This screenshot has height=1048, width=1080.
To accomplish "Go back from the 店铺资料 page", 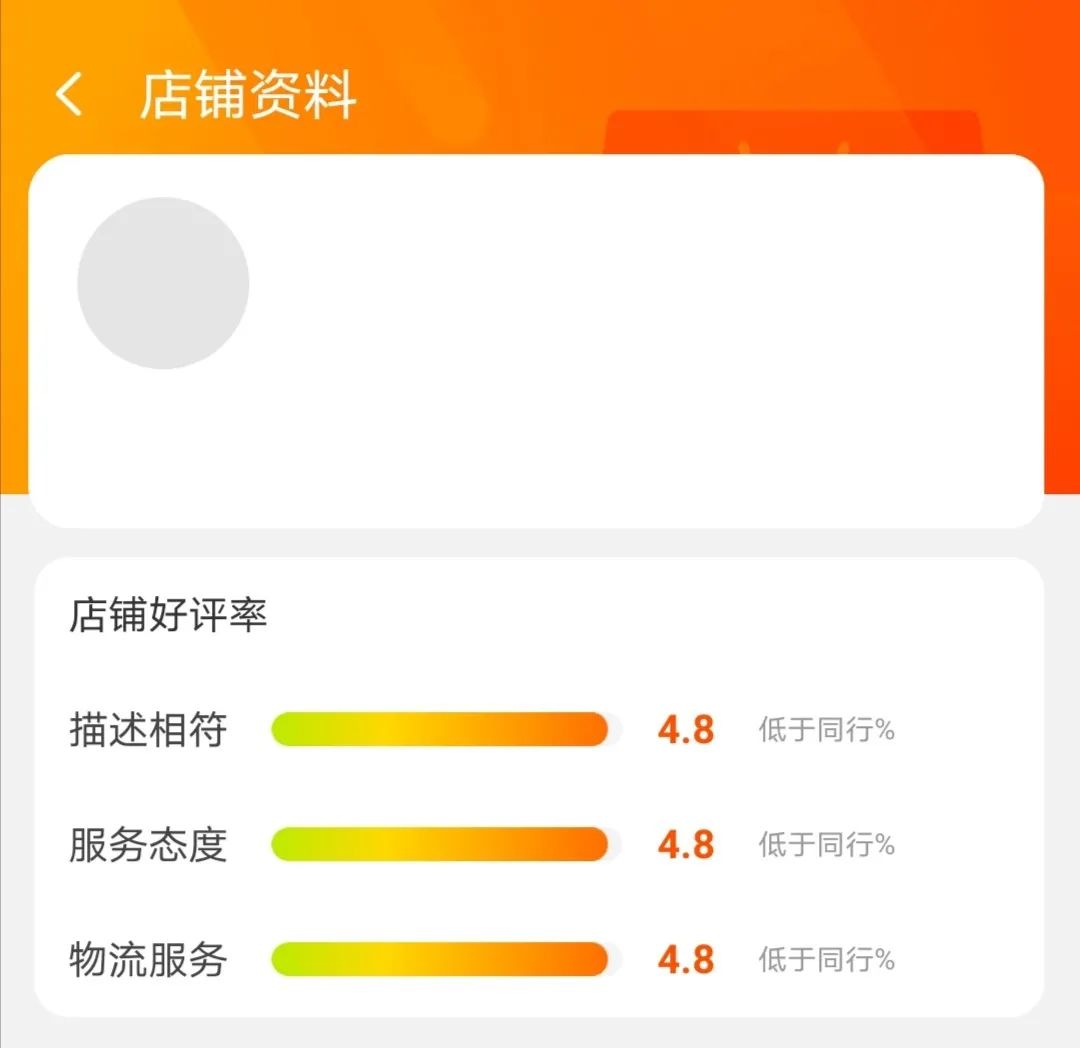I will [68, 96].
